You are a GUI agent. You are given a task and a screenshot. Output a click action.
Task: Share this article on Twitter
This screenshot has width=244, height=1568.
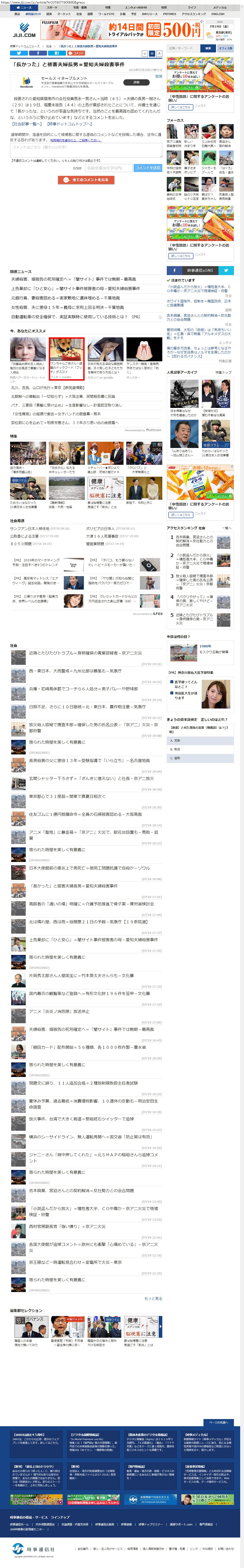pyautogui.click(x=19, y=54)
